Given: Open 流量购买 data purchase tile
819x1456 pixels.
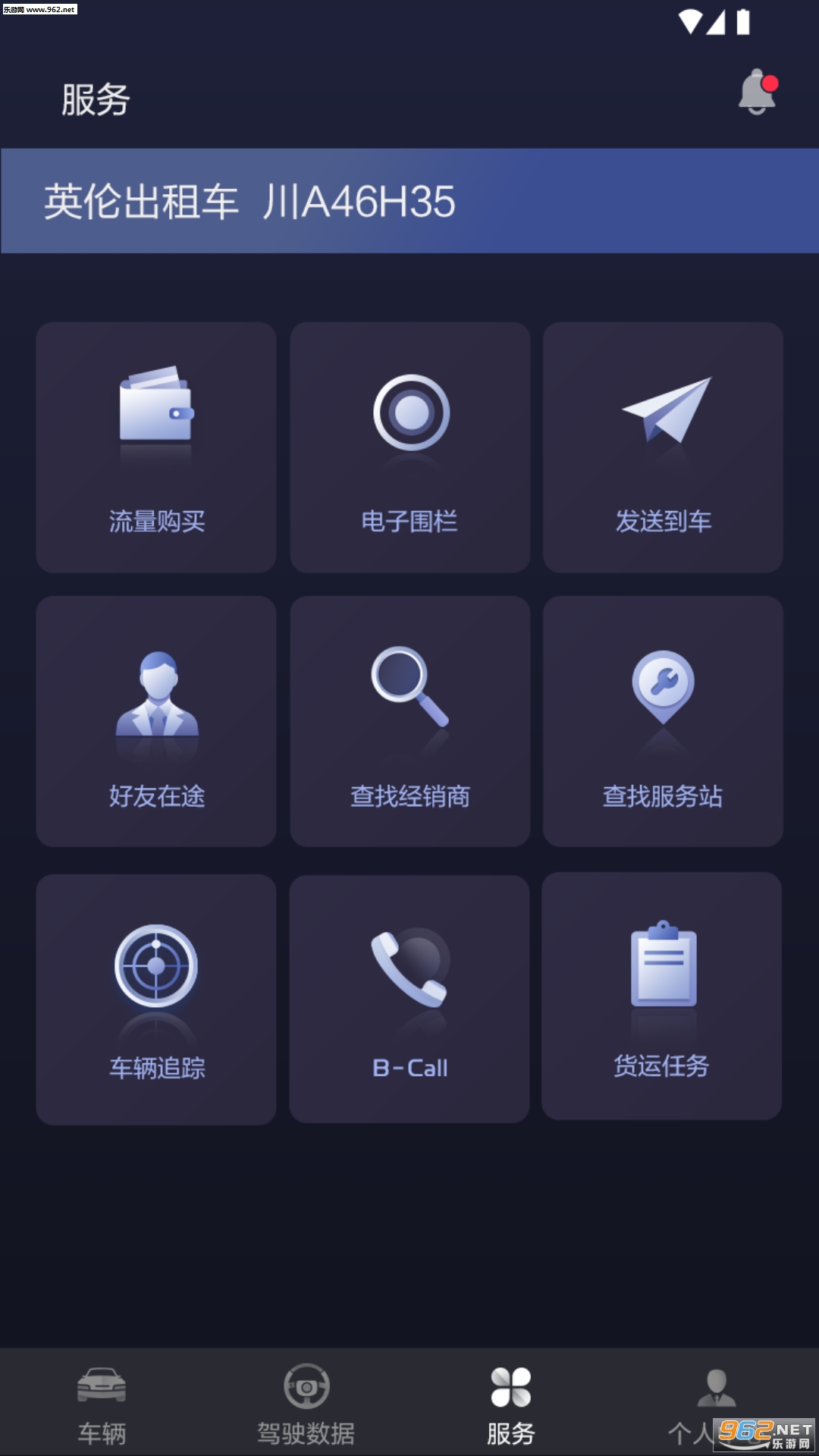Looking at the screenshot, I should 156,447.
